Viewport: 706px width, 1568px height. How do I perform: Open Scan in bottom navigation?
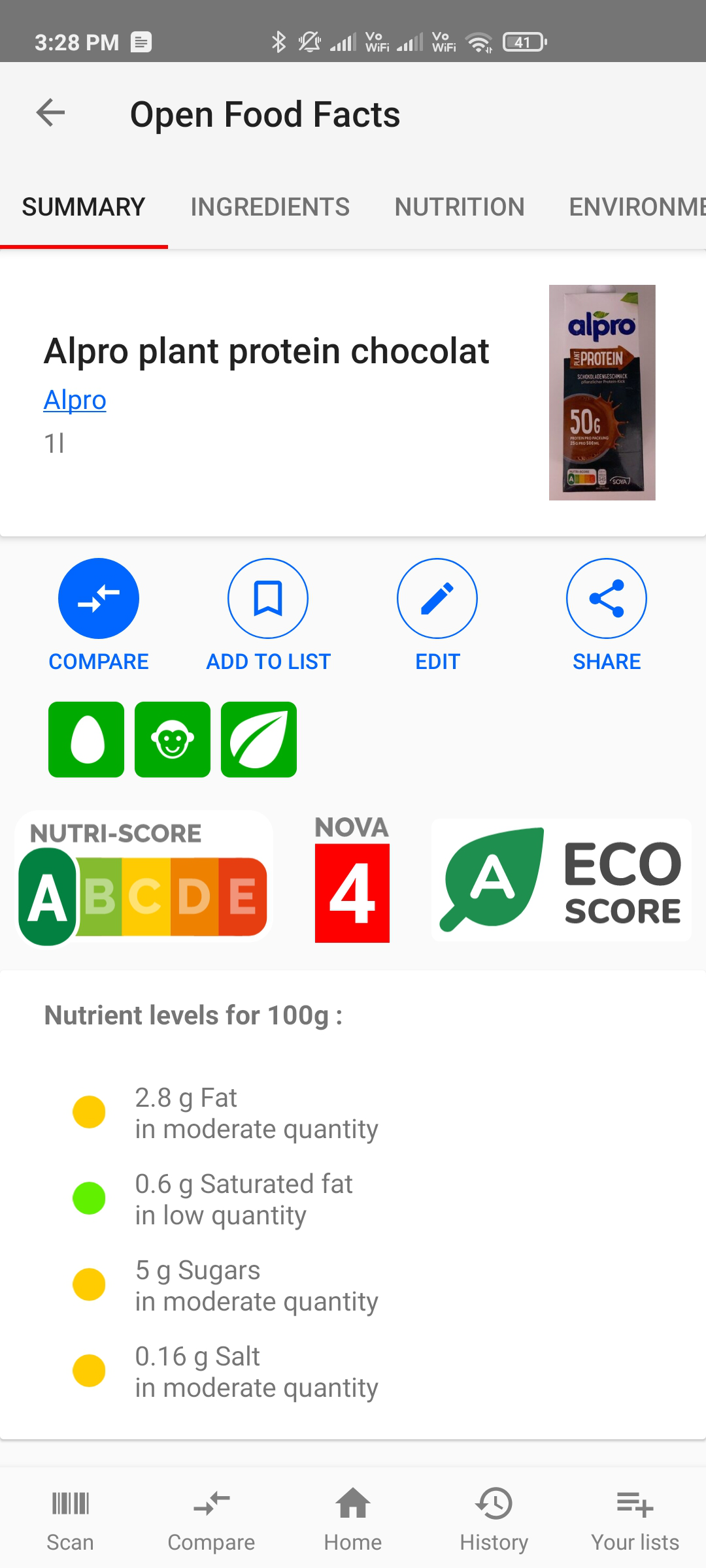(x=70, y=1520)
